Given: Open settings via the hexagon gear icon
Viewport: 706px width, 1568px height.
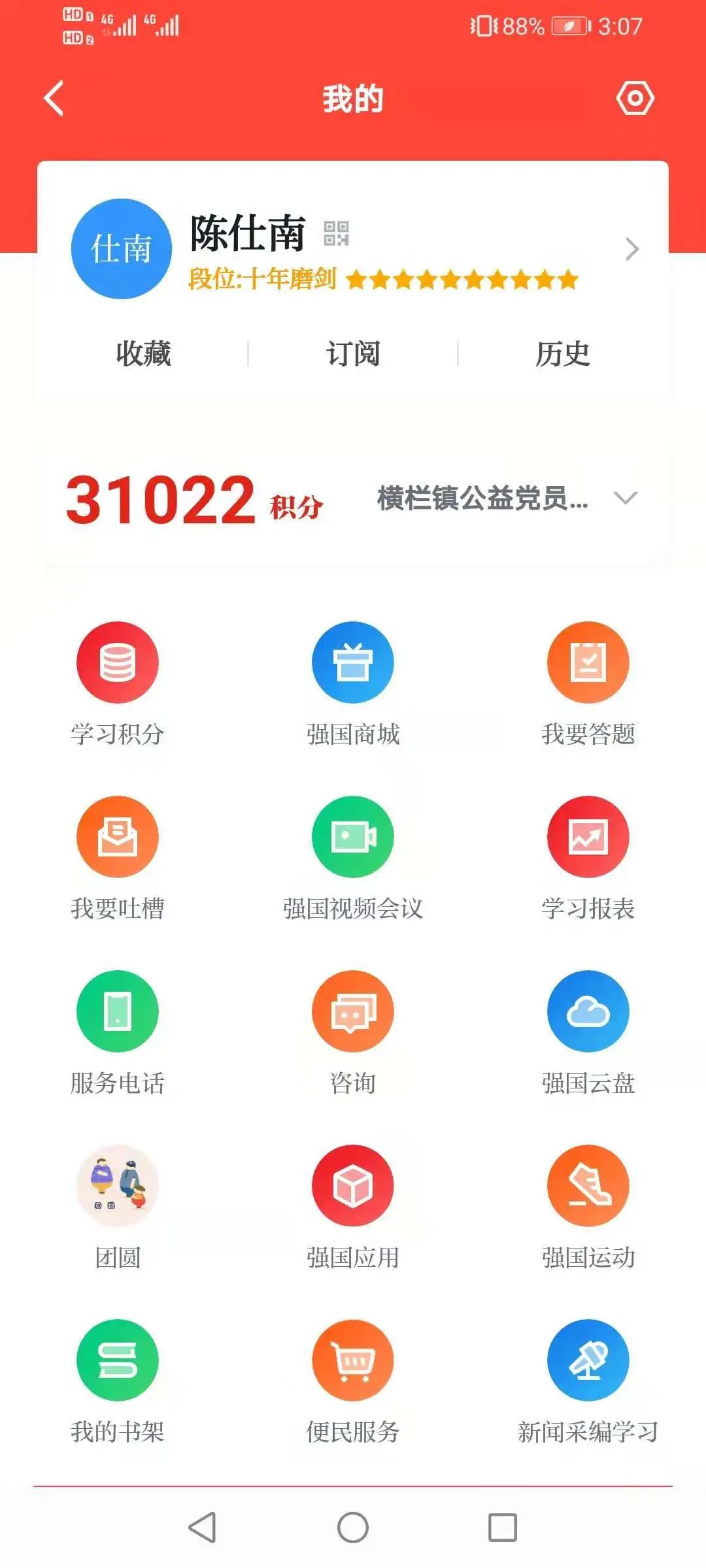Looking at the screenshot, I should click(635, 99).
